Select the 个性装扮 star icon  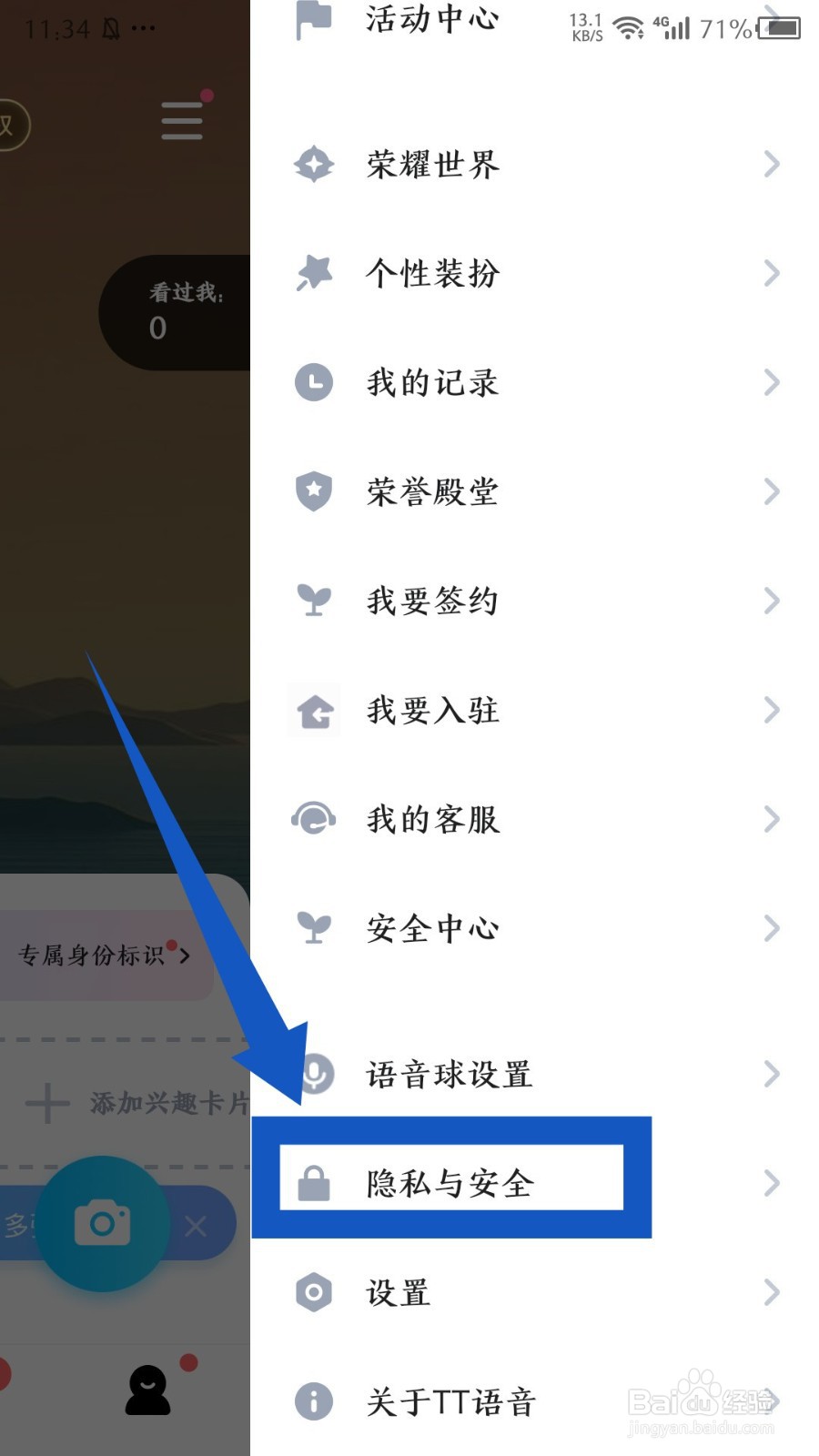pos(313,273)
